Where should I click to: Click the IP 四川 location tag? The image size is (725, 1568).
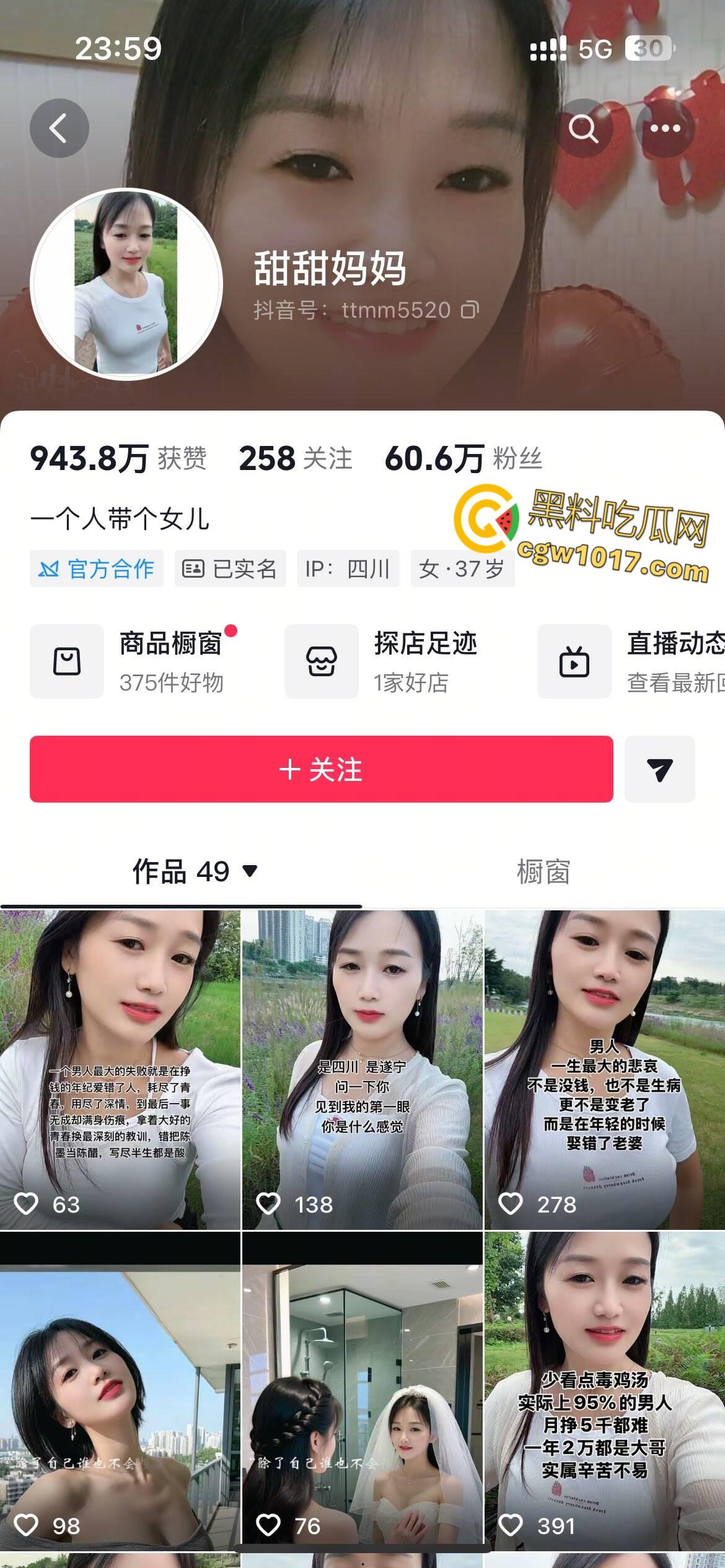pos(348,569)
